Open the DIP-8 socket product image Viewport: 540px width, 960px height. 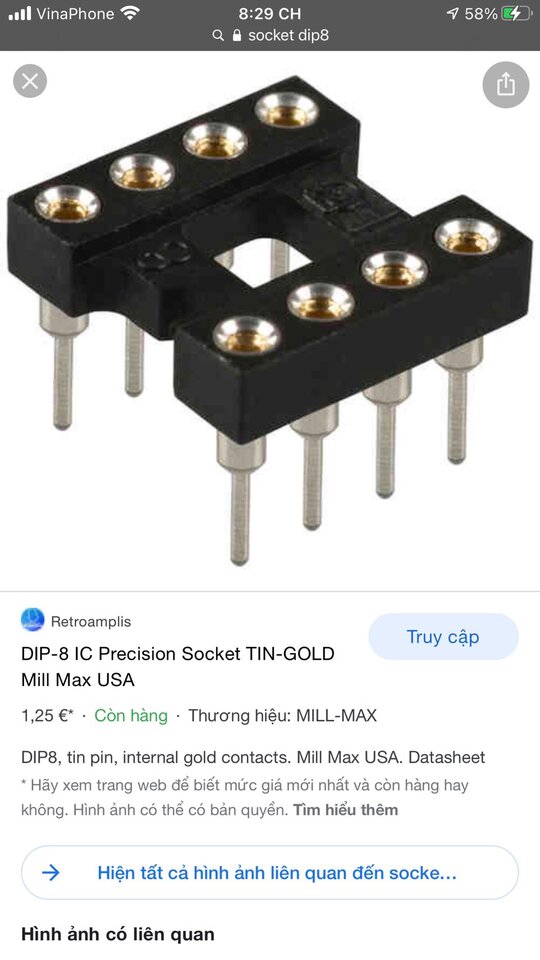click(x=270, y=320)
